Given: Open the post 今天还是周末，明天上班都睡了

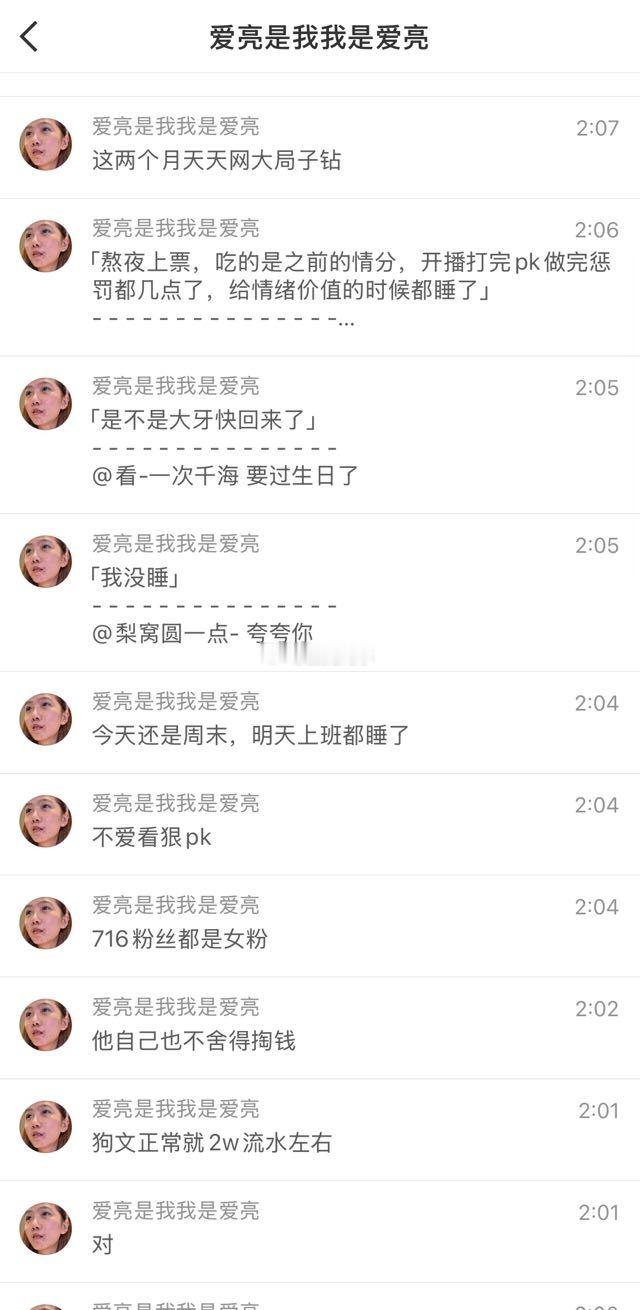Looking at the screenshot, I should click(320, 723).
